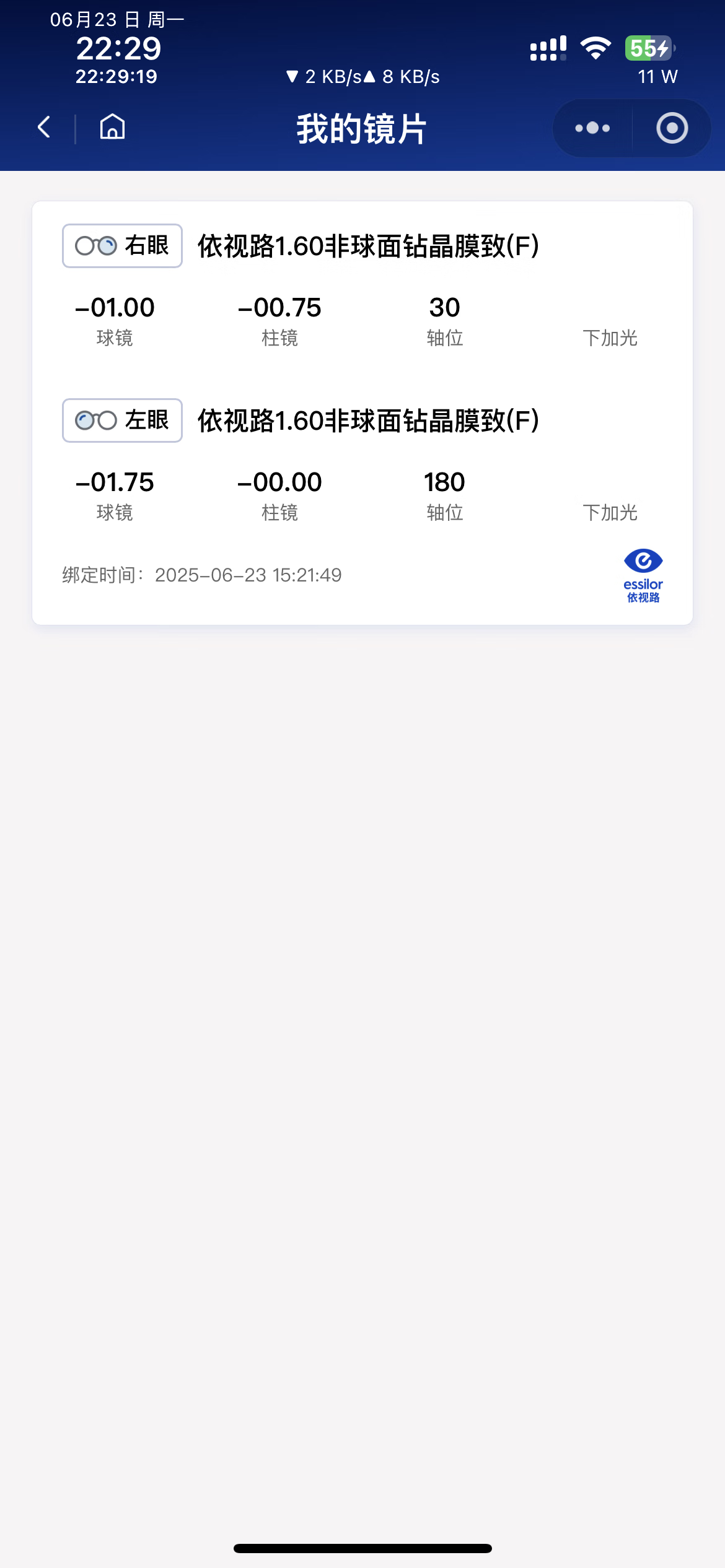Close the mini program with the circle button
This screenshot has width=725, height=1568.
pyautogui.click(x=672, y=128)
